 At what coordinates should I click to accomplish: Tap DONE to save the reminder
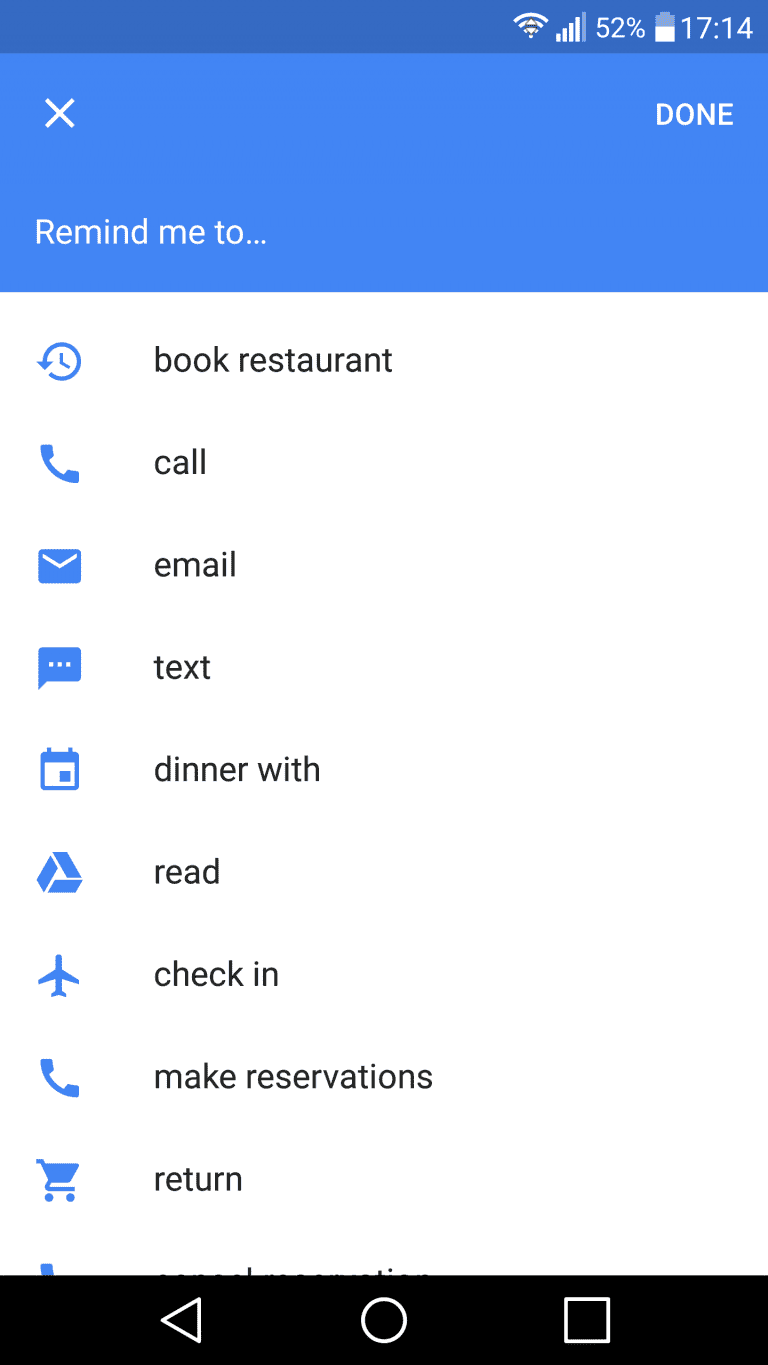(694, 115)
